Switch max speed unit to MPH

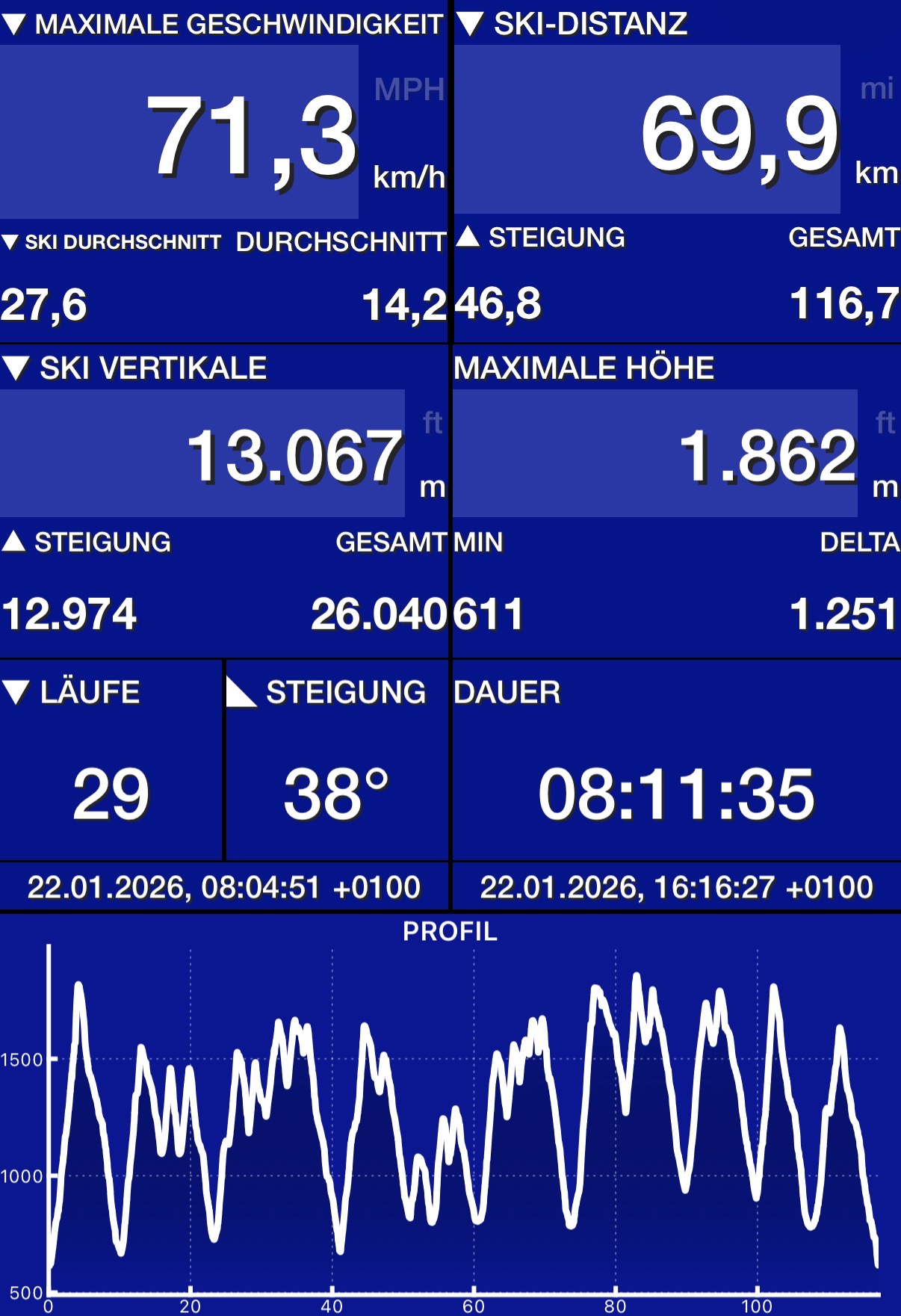408,90
